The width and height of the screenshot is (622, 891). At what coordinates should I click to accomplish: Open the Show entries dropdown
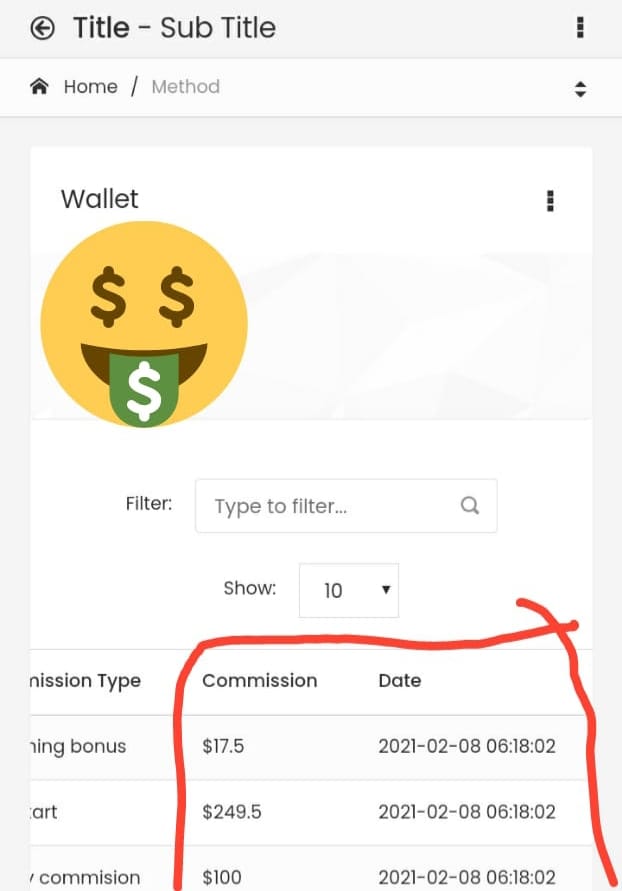click(348, 590)
